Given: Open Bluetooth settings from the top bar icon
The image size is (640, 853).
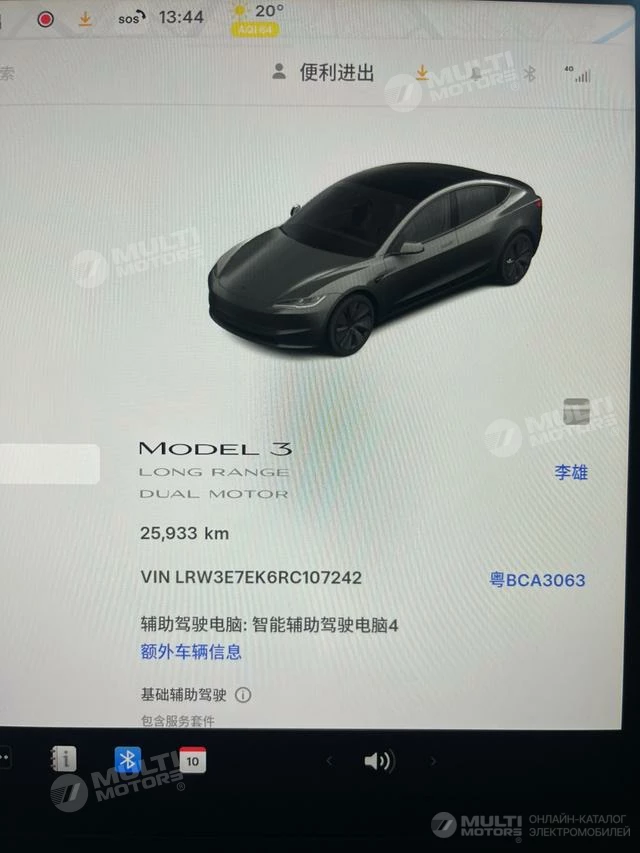Looking at the screenshot, I should (531, 74).
